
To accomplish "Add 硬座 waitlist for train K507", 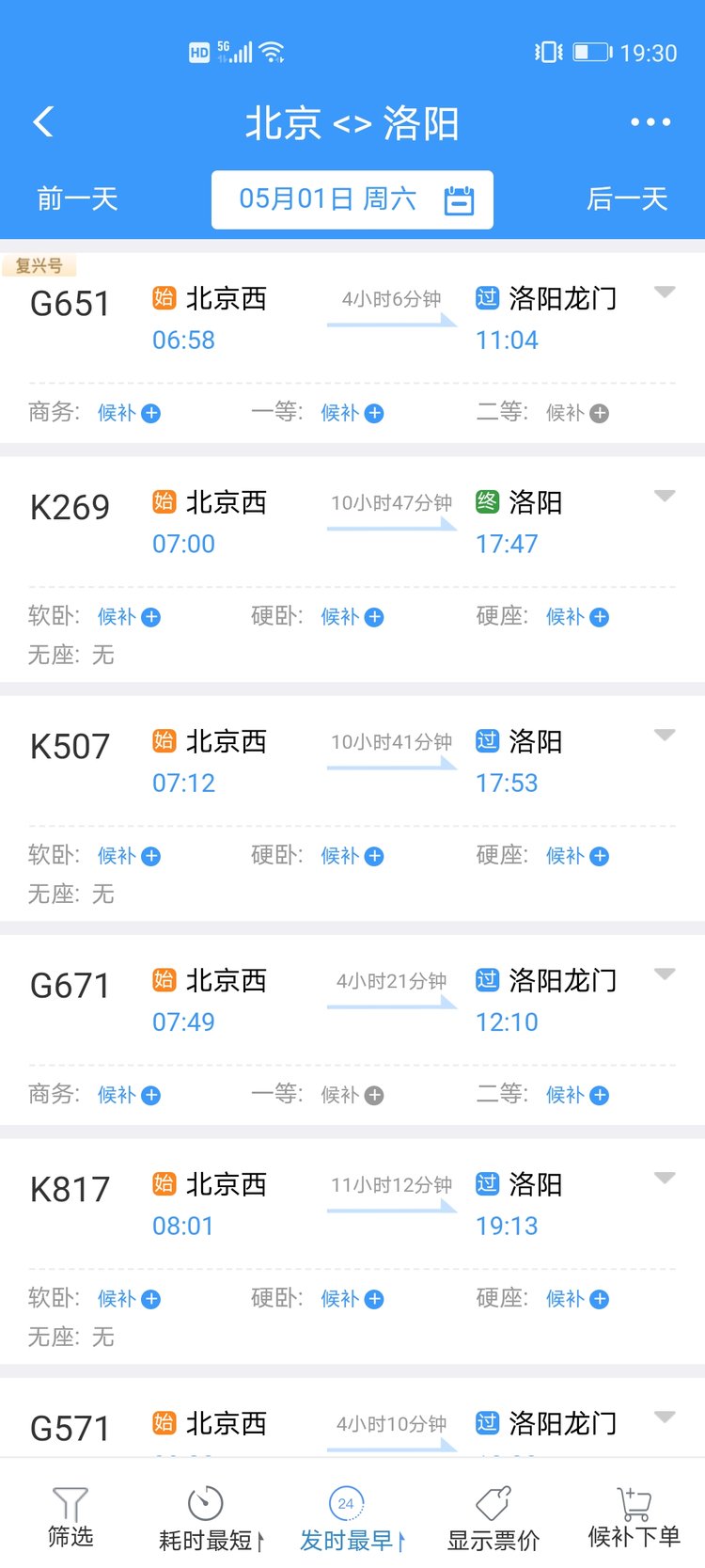I will tap(577, 856).
